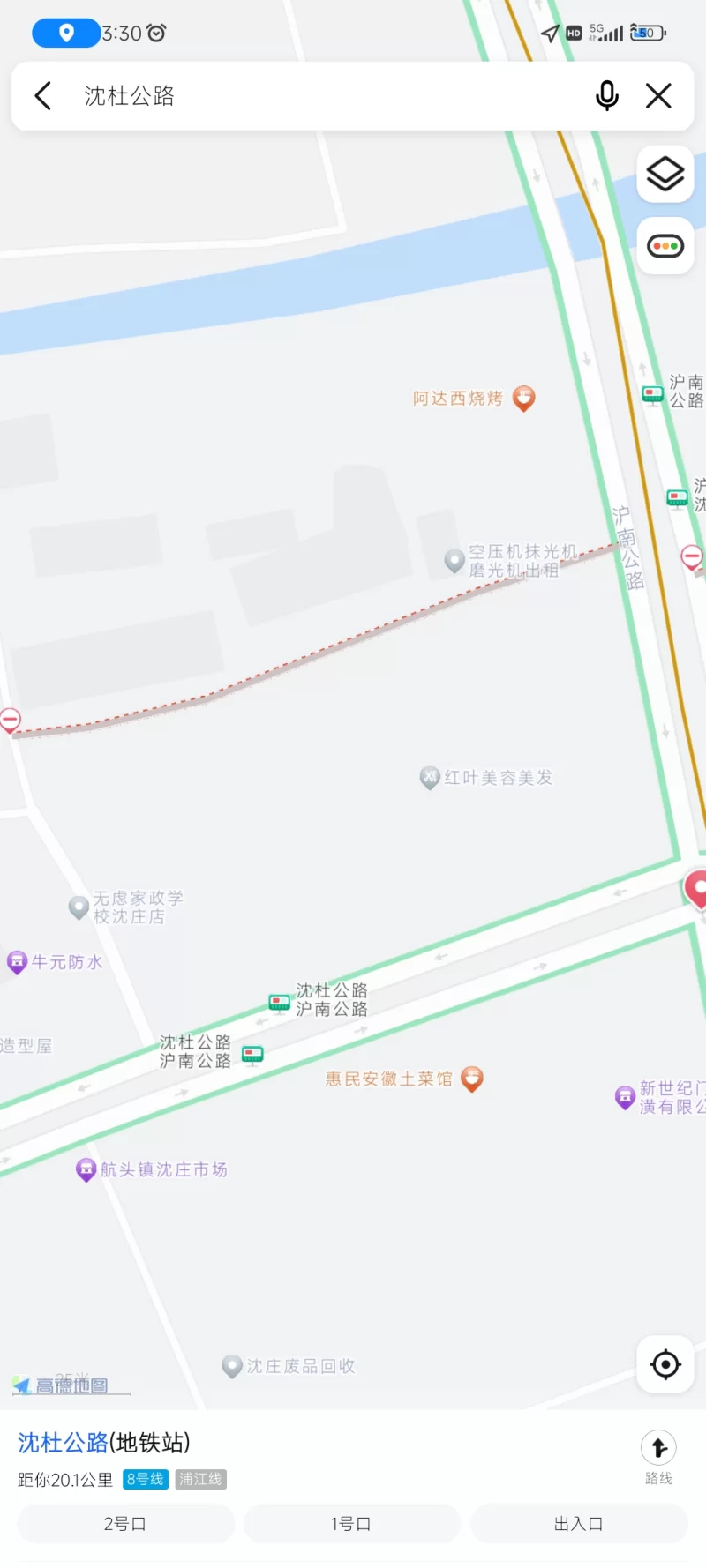The width and height of the screenshot is (706, 1568).
Task: Tap the 沈庄废品回收 map marker
Action: pyautogui.click(x=232, y=1366)
